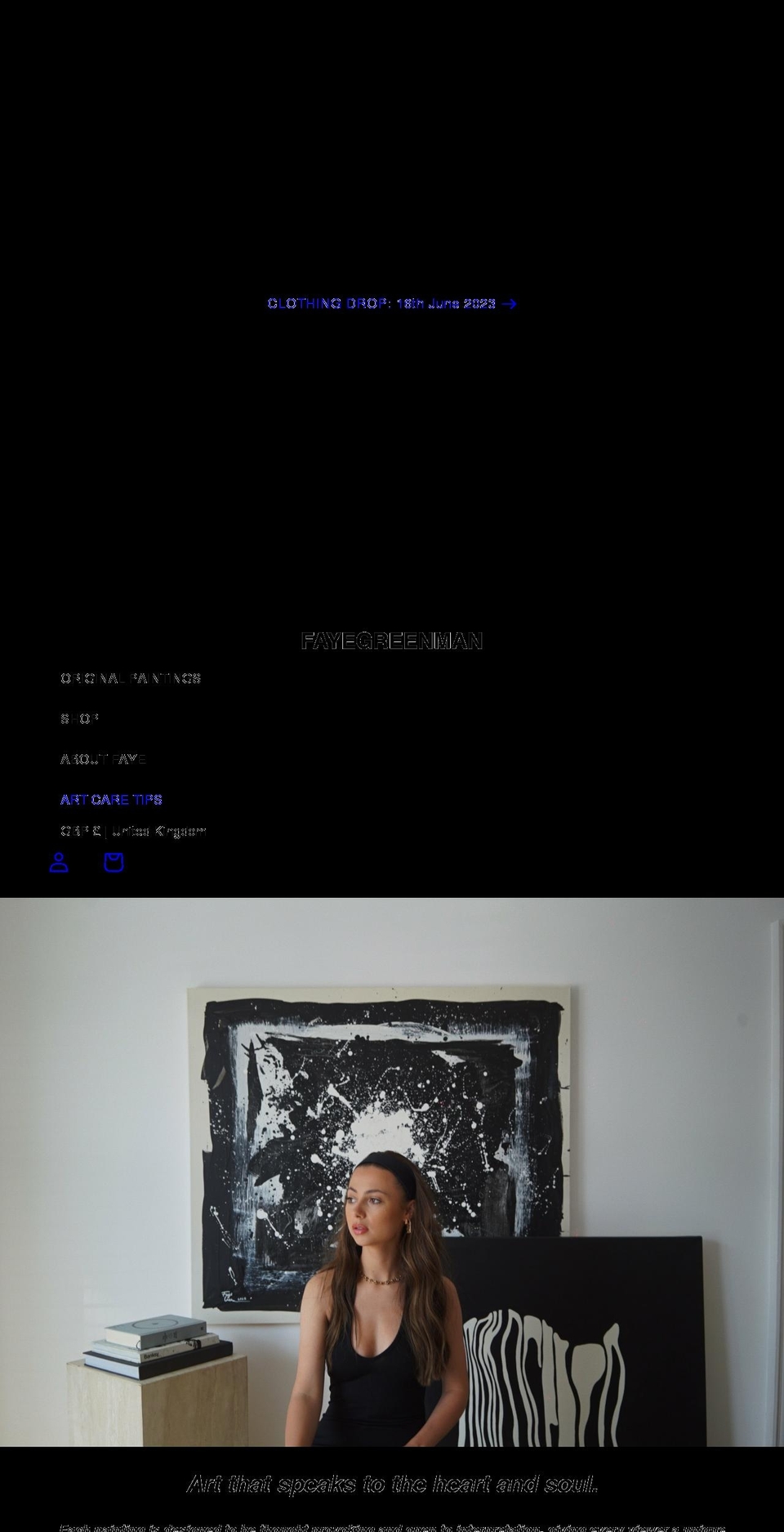Screen dimensions: 784x1532
Task: Open the Clothing Drop announcement link
Action: click(x=392, y=303)
